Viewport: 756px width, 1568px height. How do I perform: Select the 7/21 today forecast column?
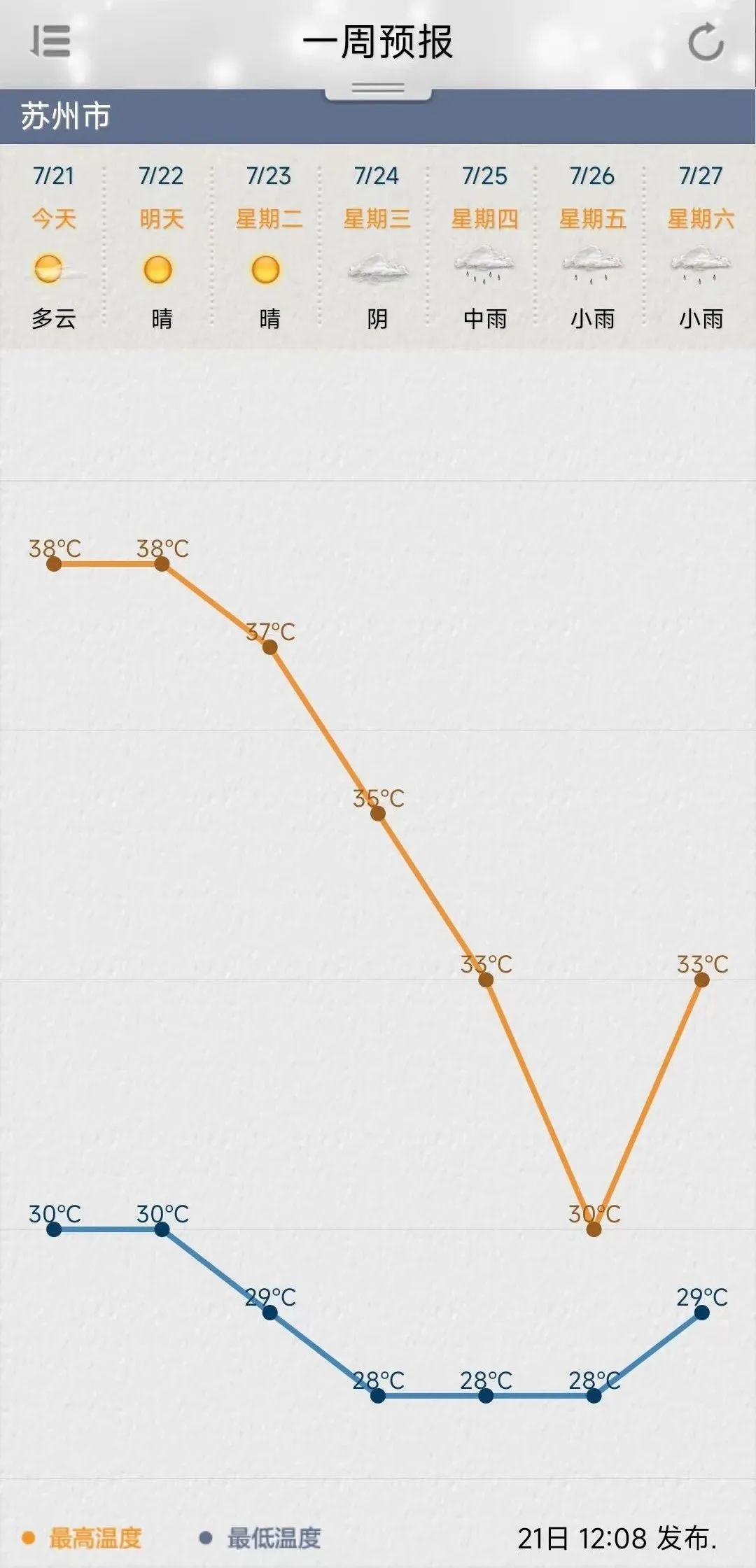(53, 246)
